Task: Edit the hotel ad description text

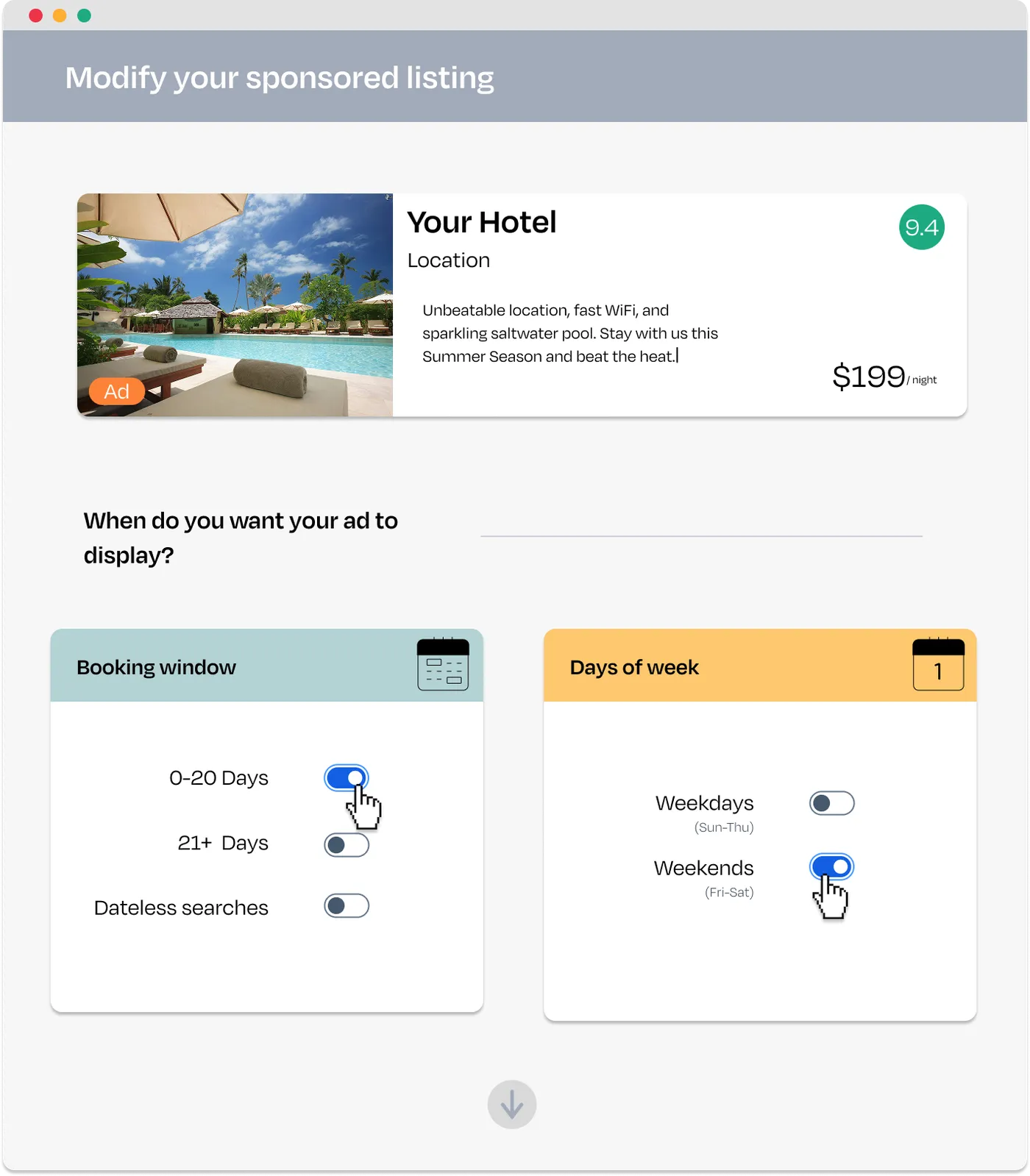Action: 569,334
